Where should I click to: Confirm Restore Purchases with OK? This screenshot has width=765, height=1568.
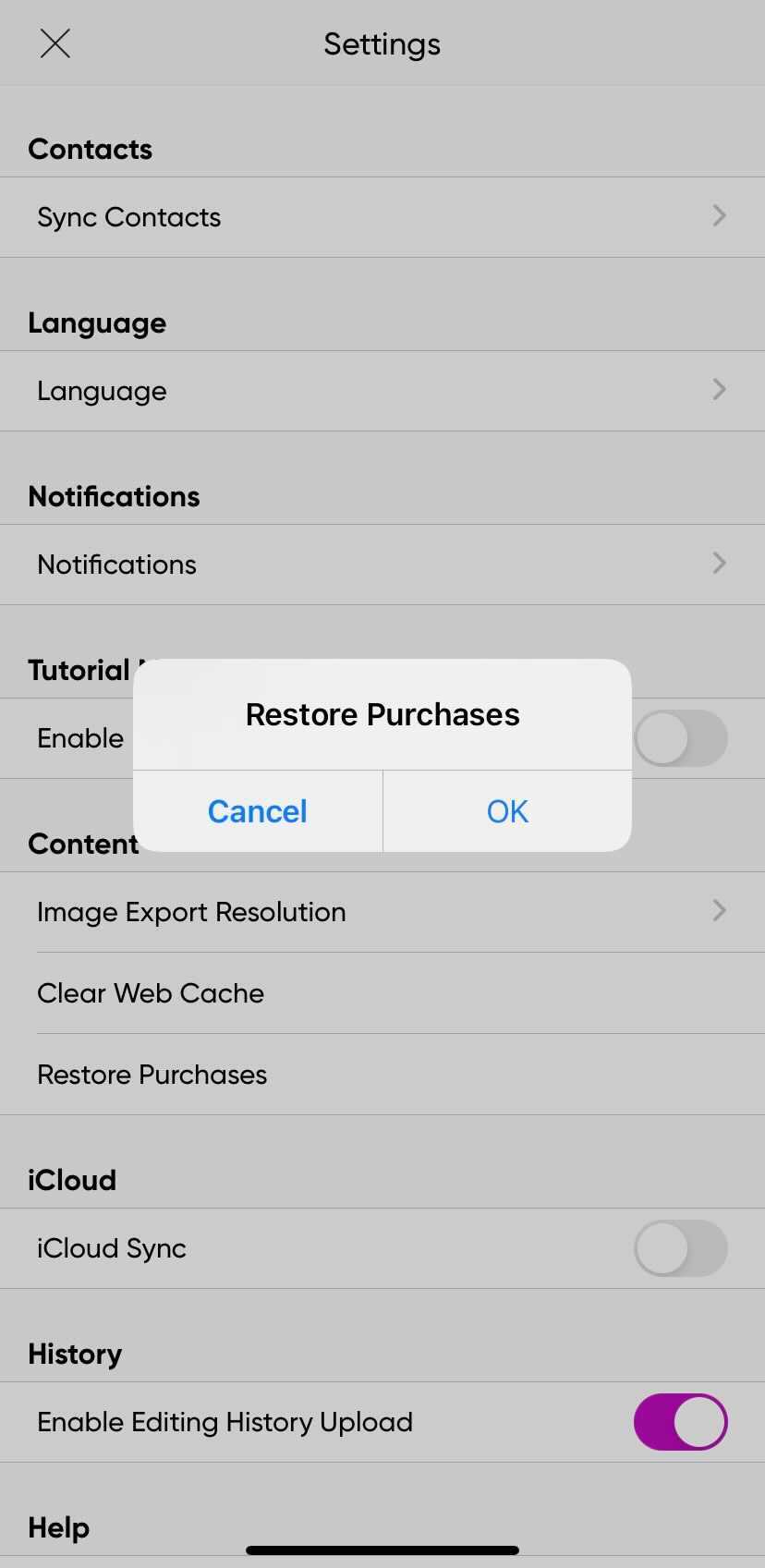tap(507, 811)
